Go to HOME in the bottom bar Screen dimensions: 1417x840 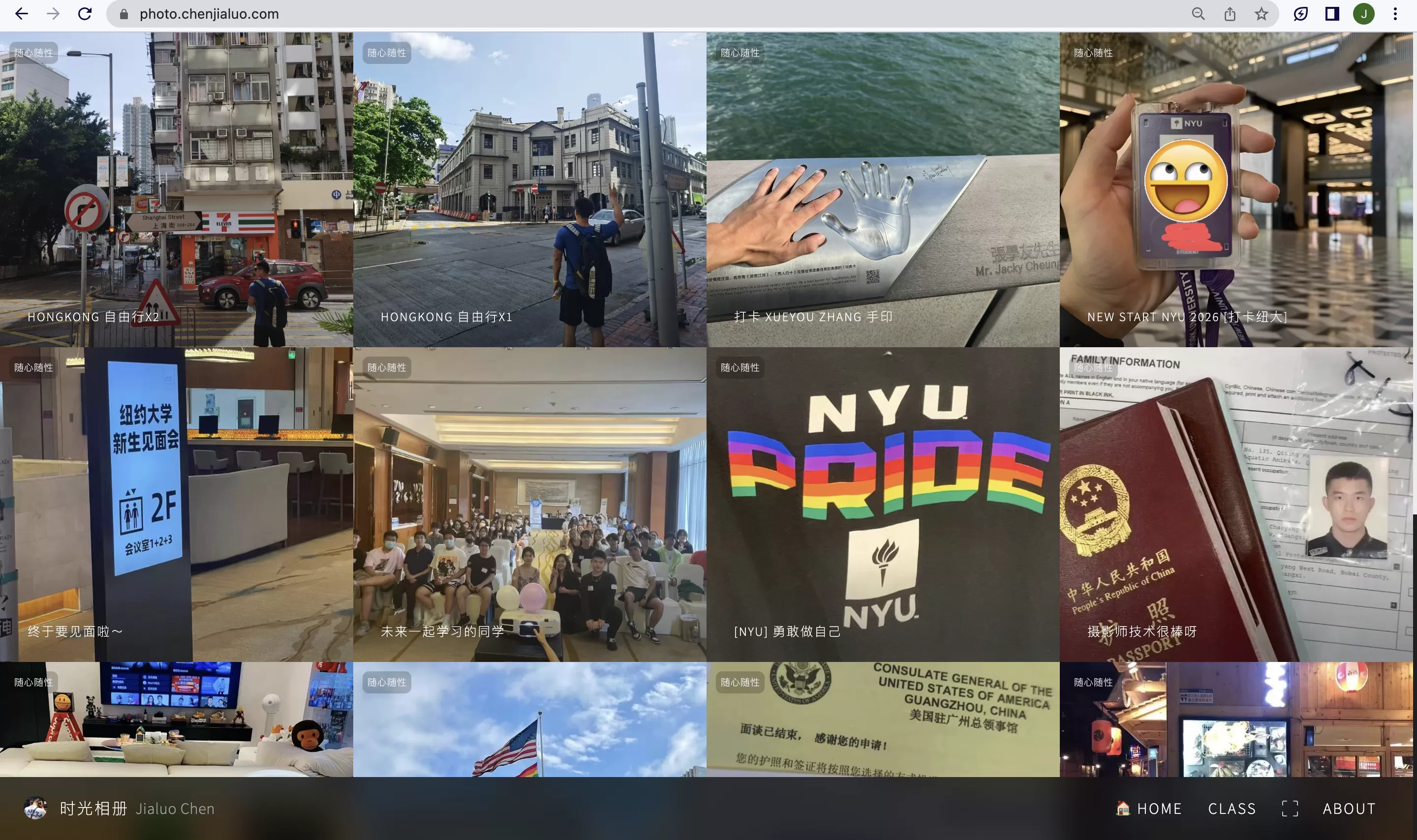(x=1149, y=809)
